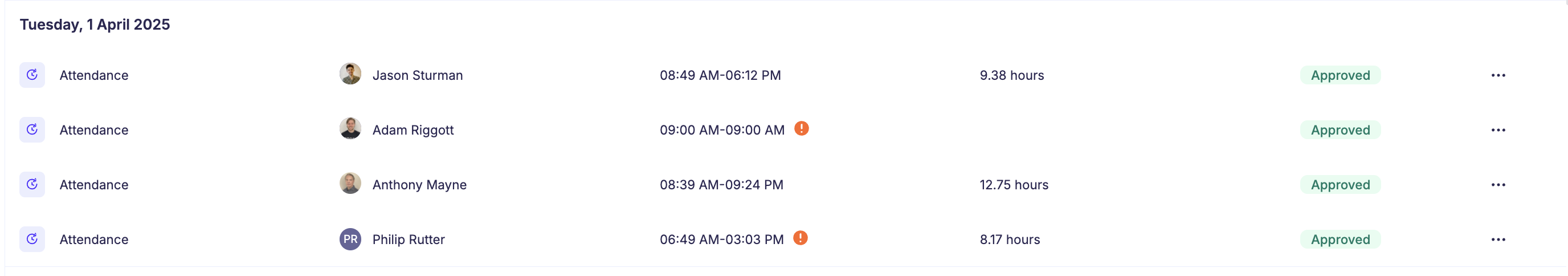
Task: Tap warning icon beside Adam Riggott's time
Action: (x=802, y=128)
